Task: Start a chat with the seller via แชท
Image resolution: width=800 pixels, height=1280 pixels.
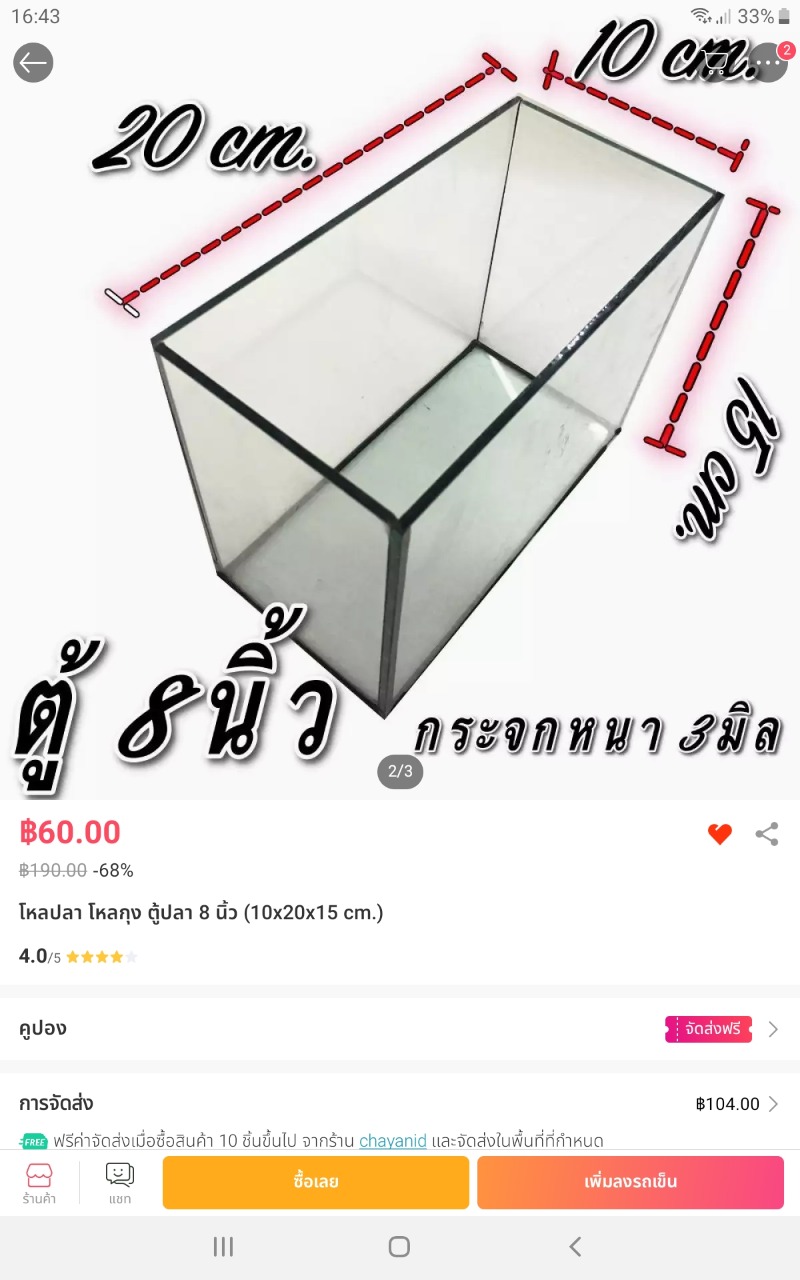Action: tap(120, 1183)
